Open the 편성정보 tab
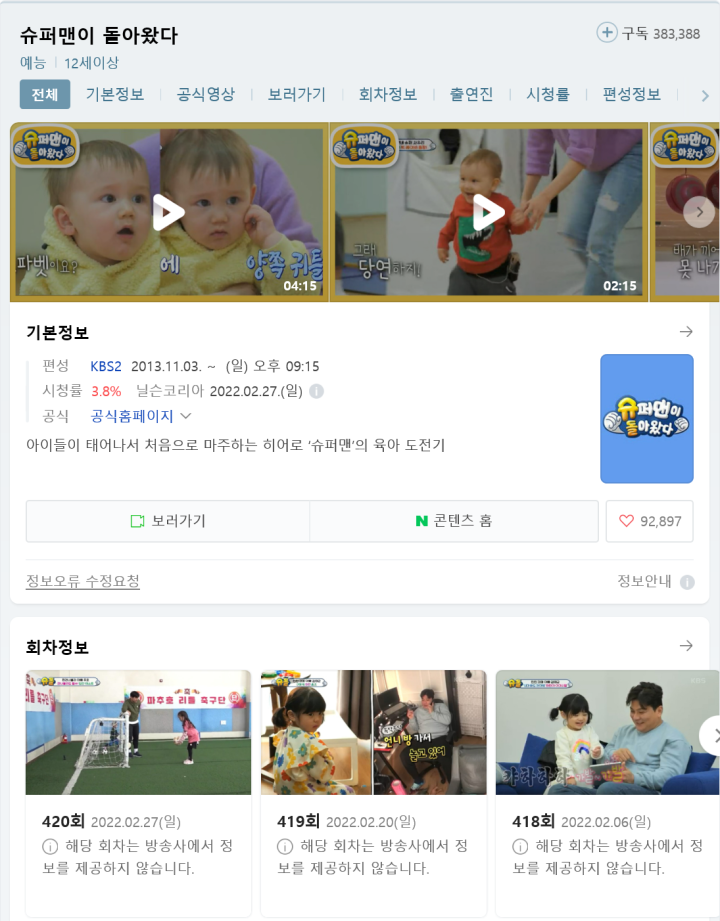 pos(632,94)
